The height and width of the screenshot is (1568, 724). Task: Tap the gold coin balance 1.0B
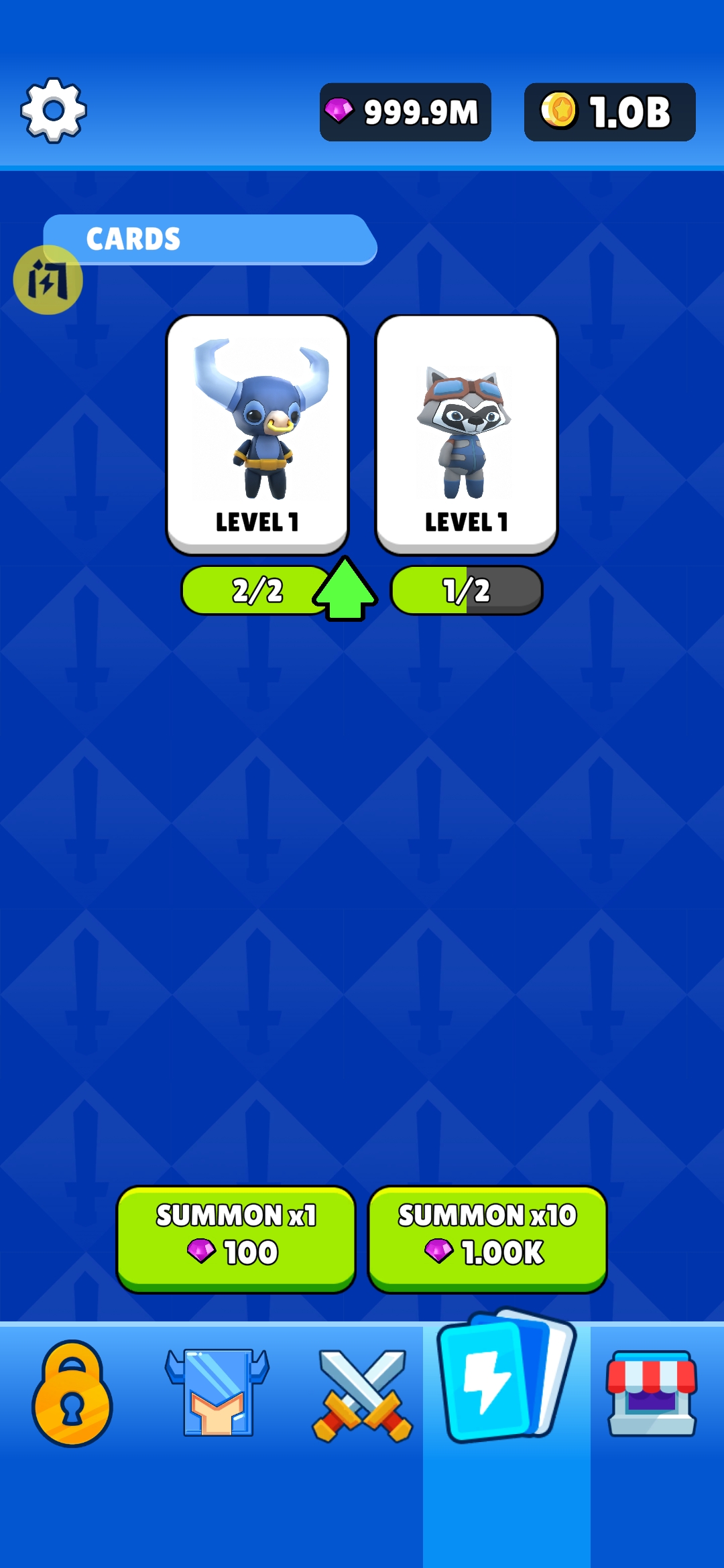[609, 112]
